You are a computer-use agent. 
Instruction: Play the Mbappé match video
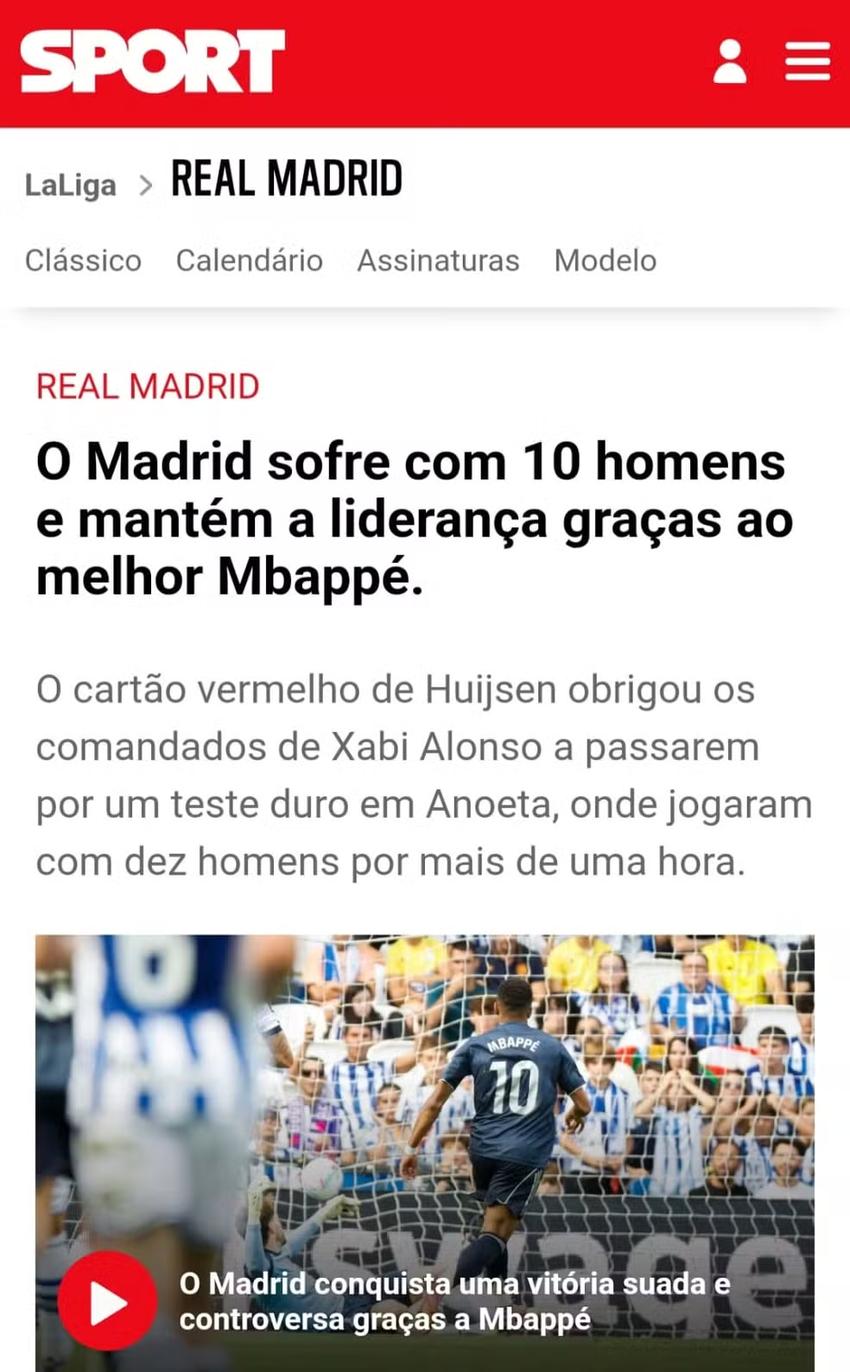[107, 1301]
